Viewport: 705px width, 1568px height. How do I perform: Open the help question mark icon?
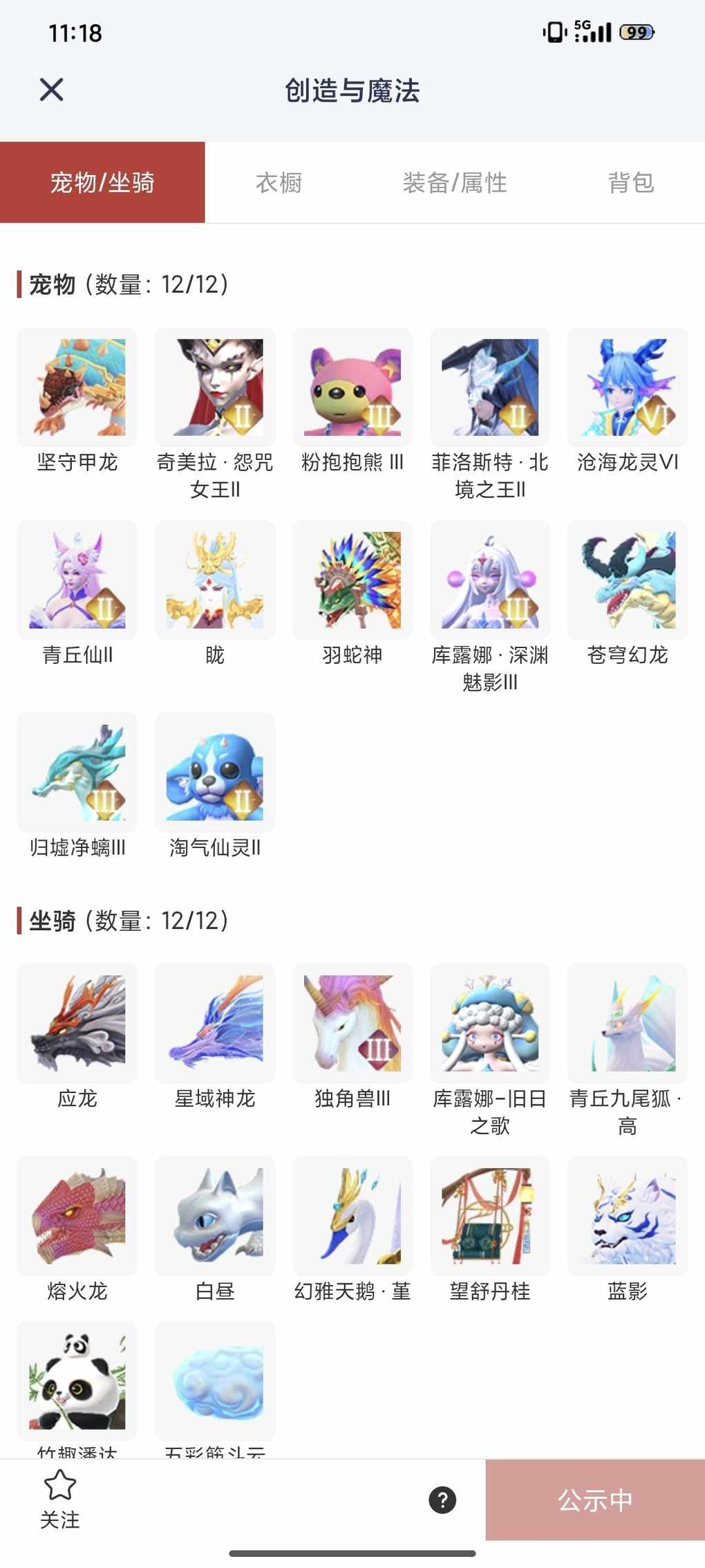tap(442, 1500)
